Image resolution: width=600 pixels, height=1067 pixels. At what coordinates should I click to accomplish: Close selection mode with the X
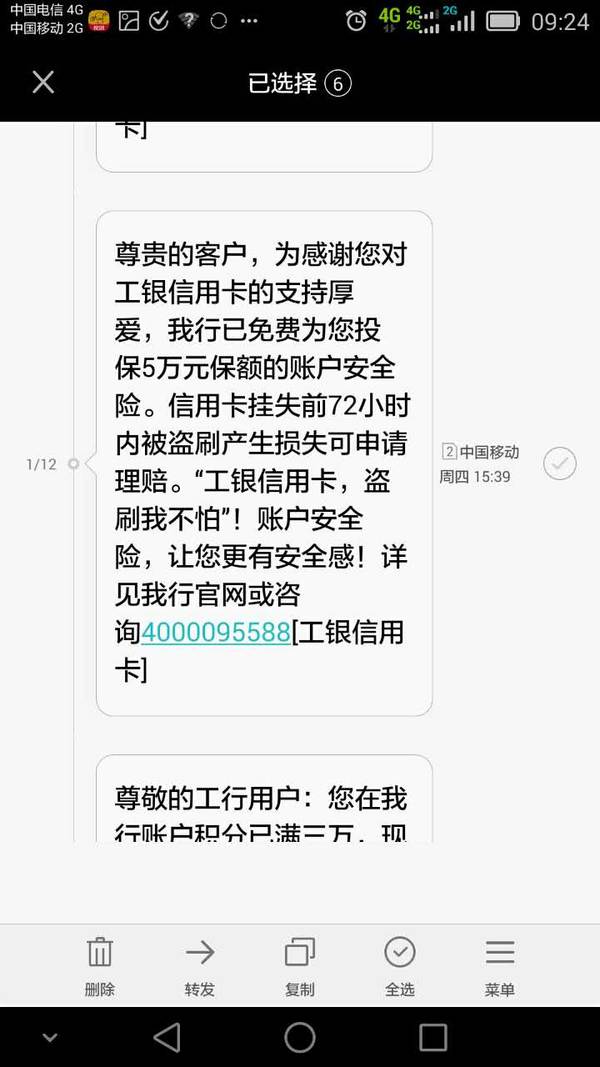[43, 83]
